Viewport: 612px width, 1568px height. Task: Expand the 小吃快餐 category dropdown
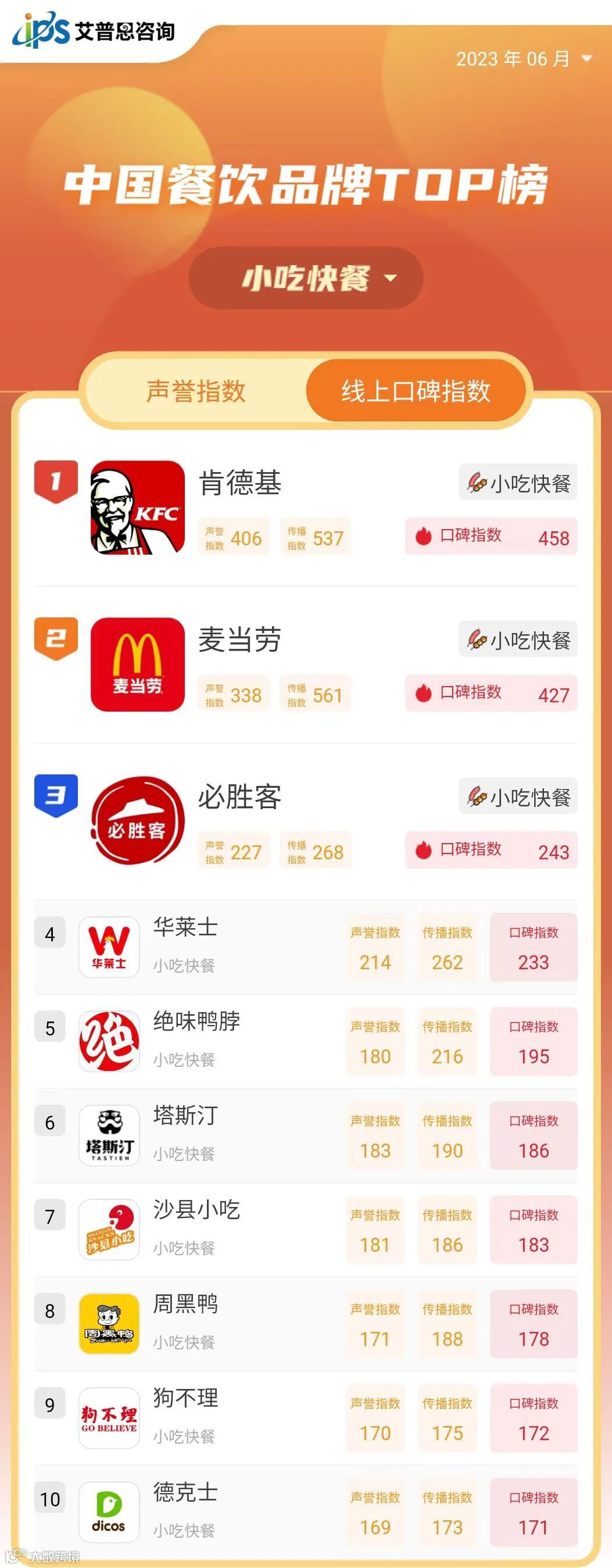pyautogui.click(x=306, y=278)
